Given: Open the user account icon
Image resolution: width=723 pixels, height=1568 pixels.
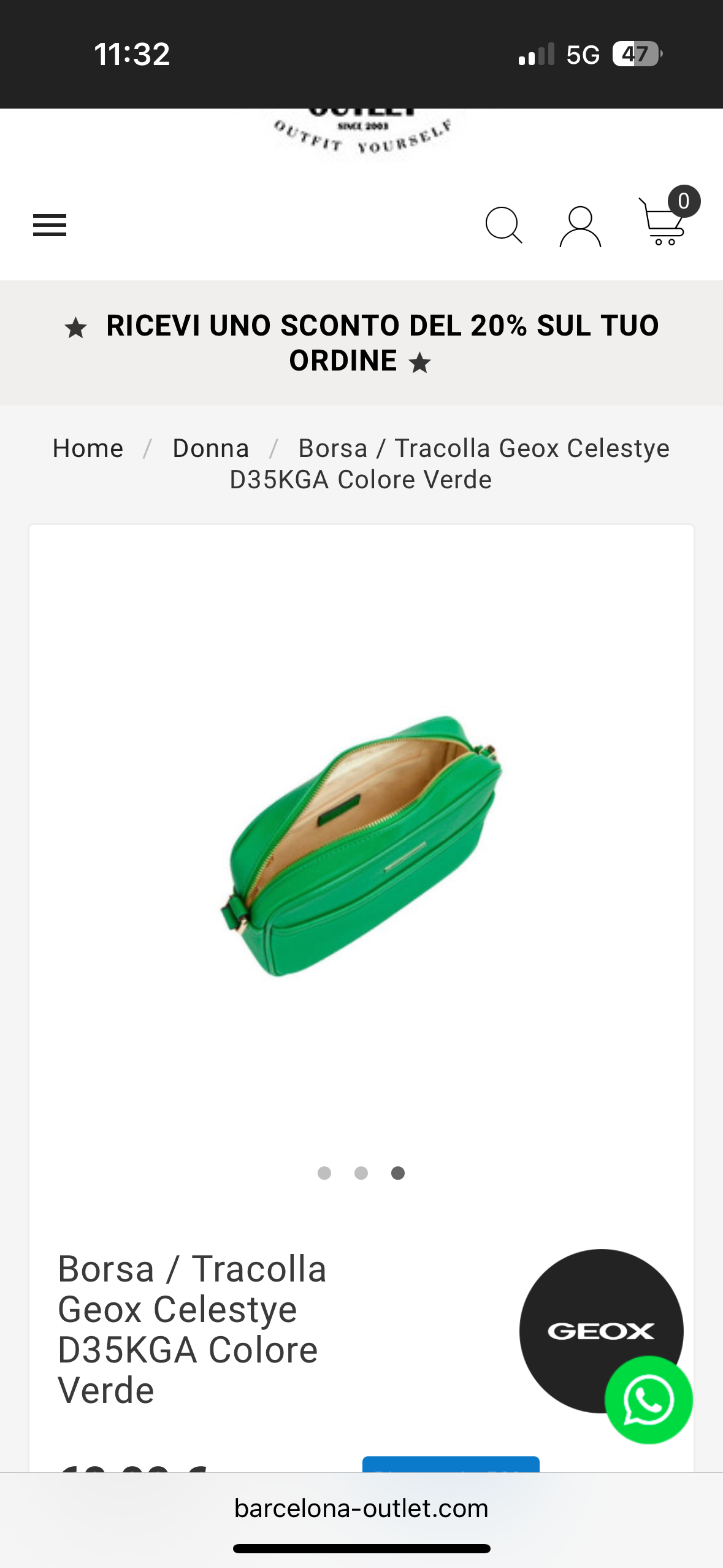Looking at the screenshot, I should coord(580,226).
